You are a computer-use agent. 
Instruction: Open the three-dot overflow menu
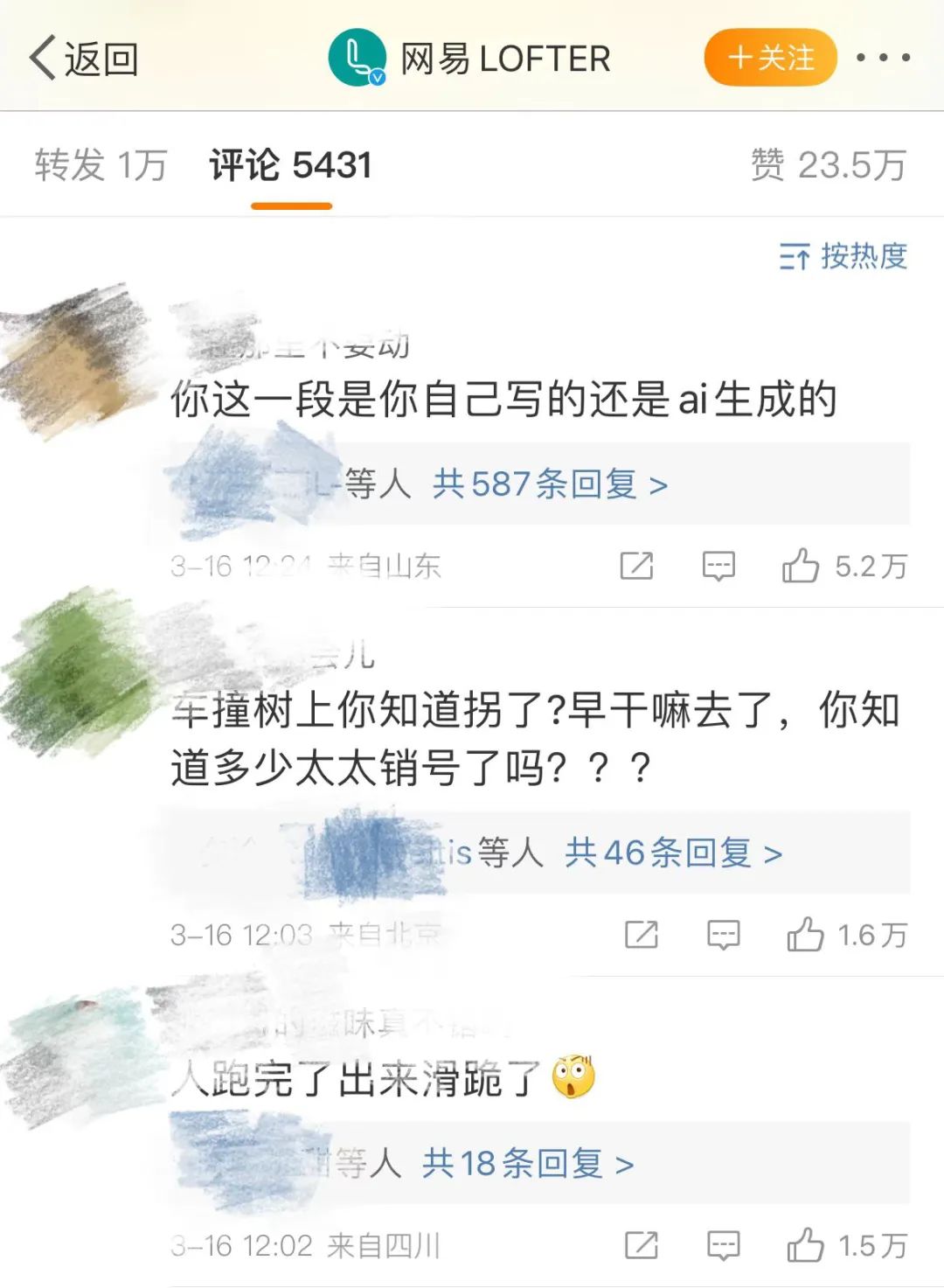[883, 58]
